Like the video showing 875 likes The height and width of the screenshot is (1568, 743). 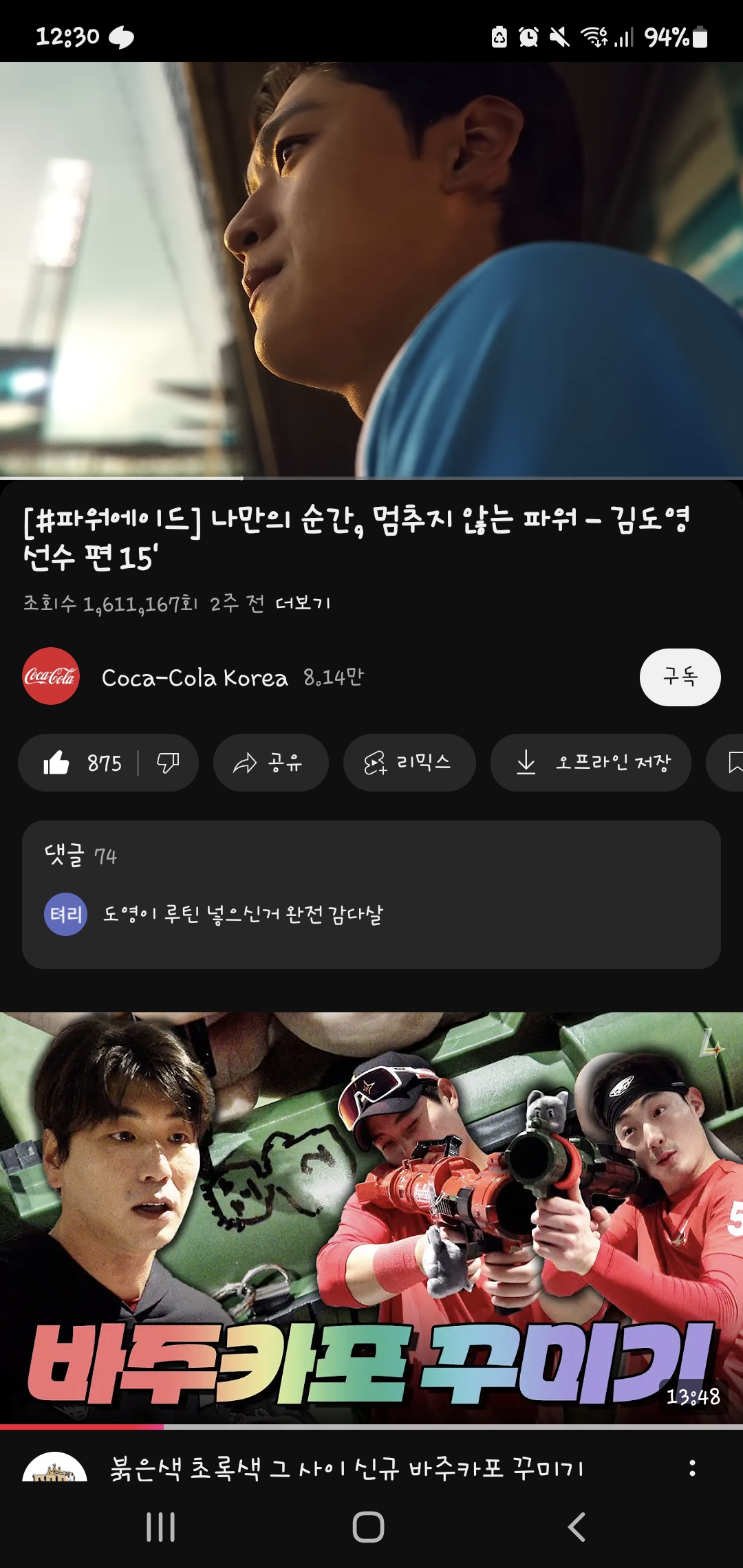[x=81, y=763]
